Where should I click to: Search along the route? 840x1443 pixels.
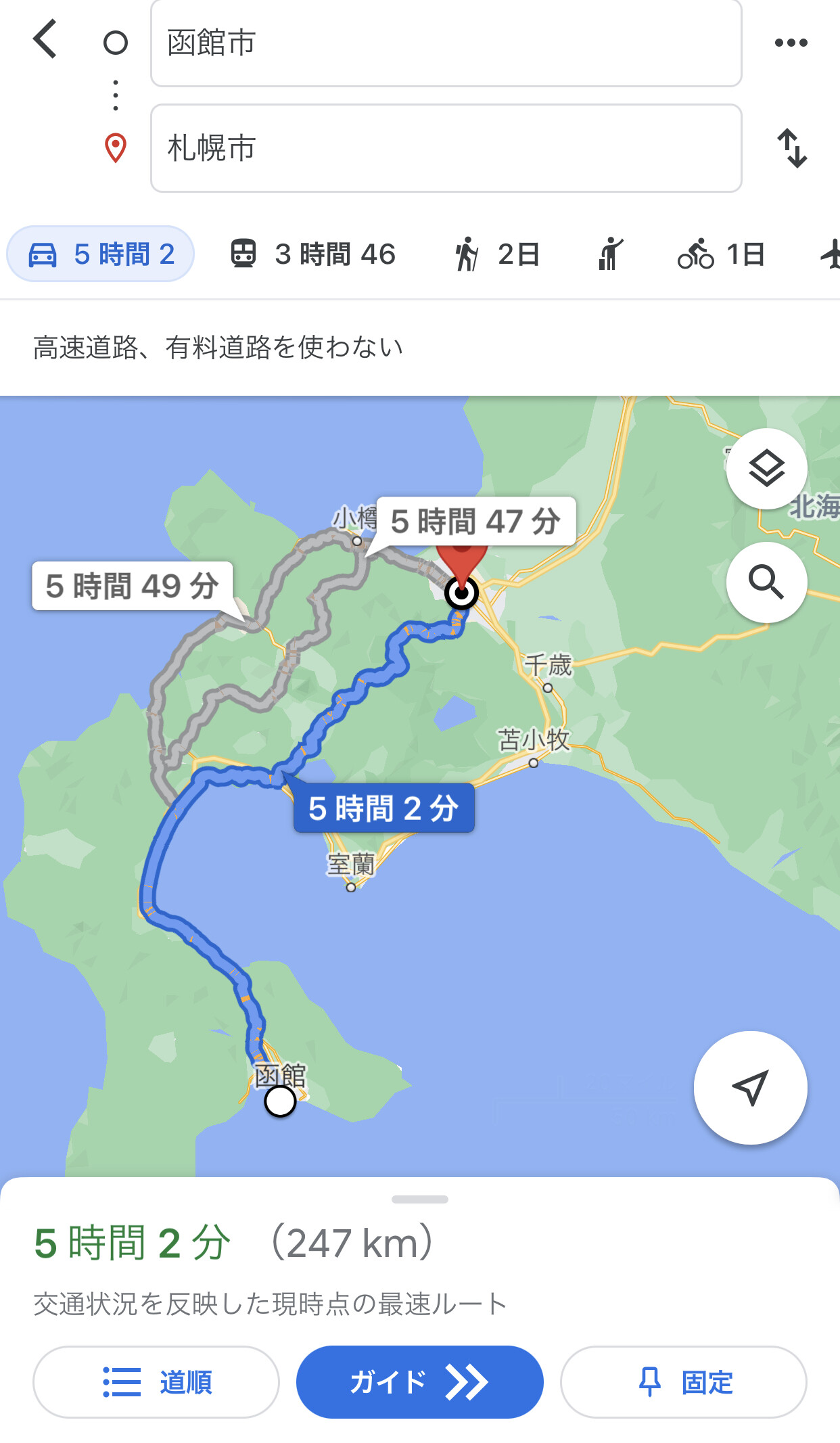[x=766, y=582]
